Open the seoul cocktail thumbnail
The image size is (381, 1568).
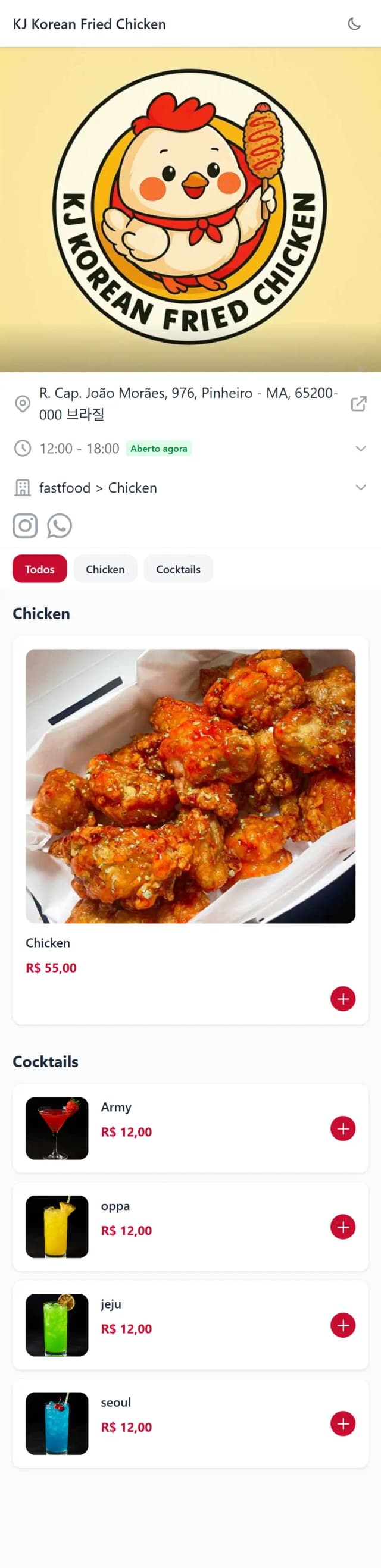57,1423
